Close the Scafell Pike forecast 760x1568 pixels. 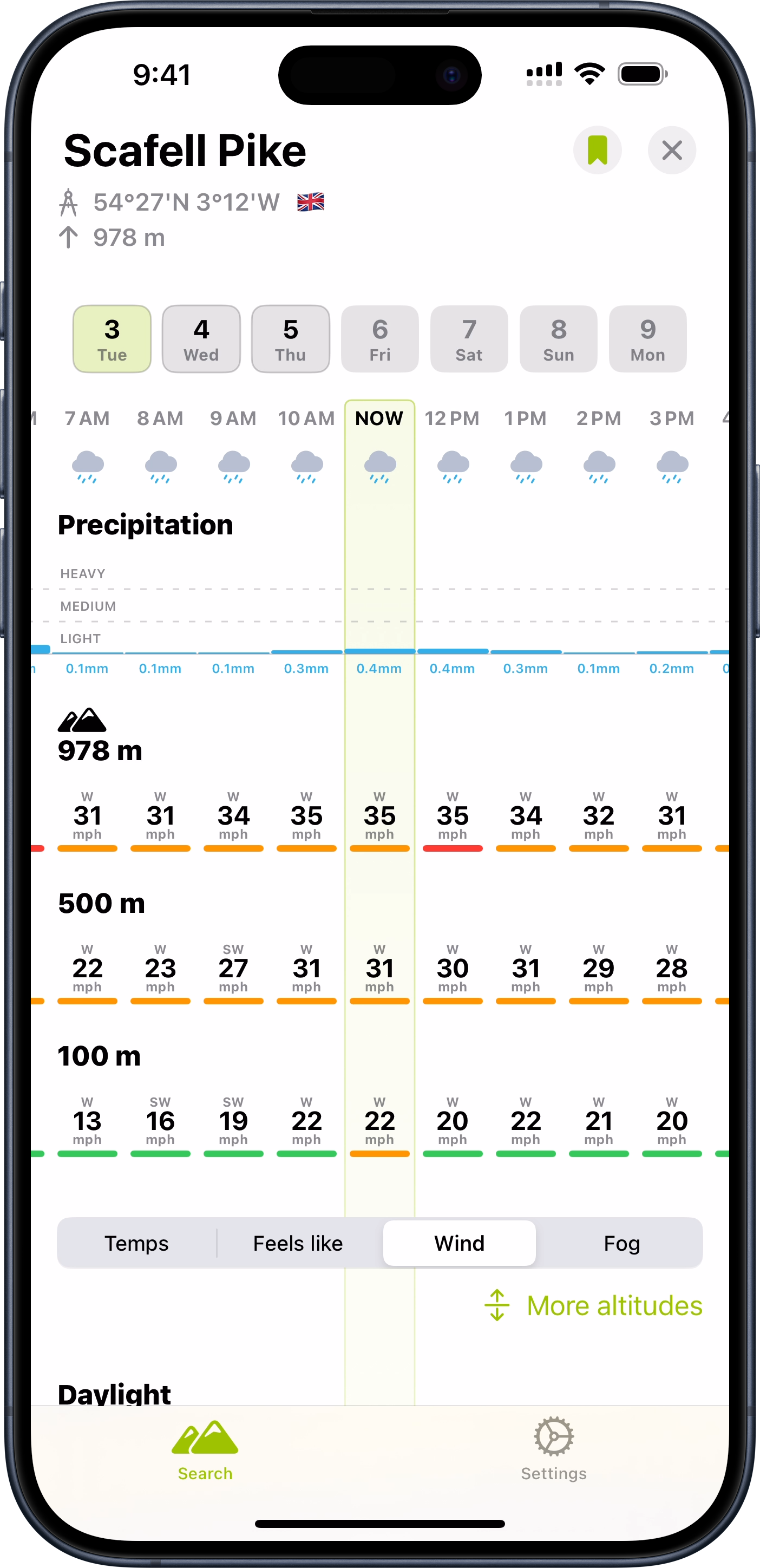pos(671,151)
